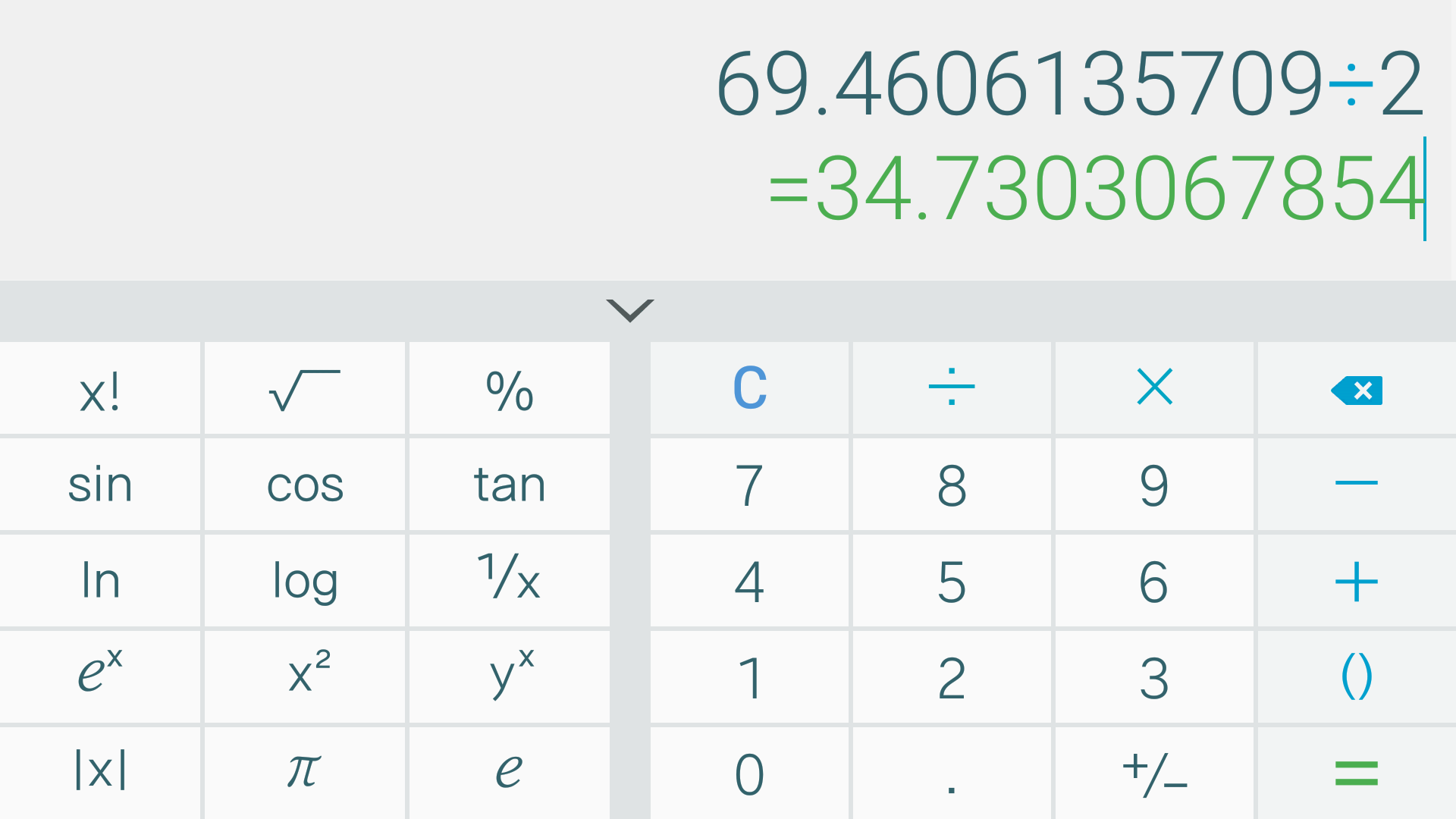Tap the factorial x! key
Image resolution: width=1456 pixels, height=819 pixels.
click(x=100, y=388)
